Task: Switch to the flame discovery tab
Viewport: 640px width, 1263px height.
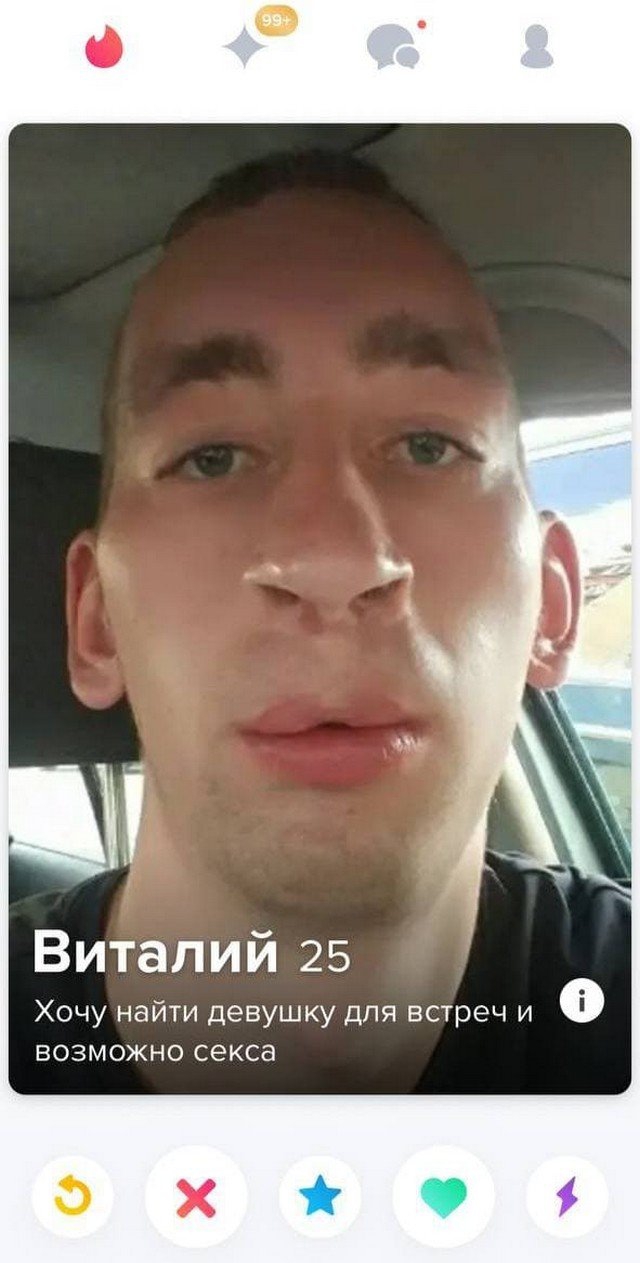Action: coord(103,46)
